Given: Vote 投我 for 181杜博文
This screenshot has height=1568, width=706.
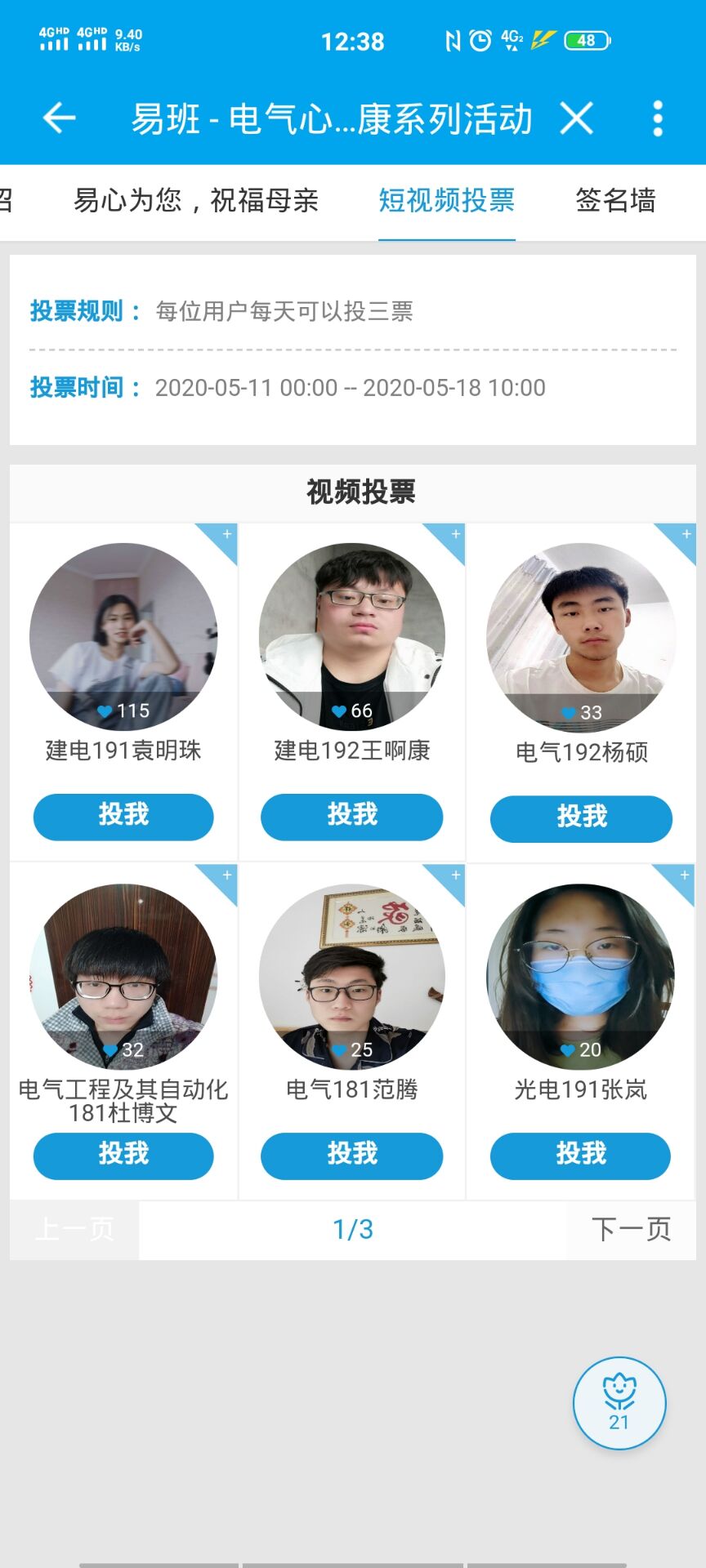Looking at the screenshot, I should [x=123, y=1155].
